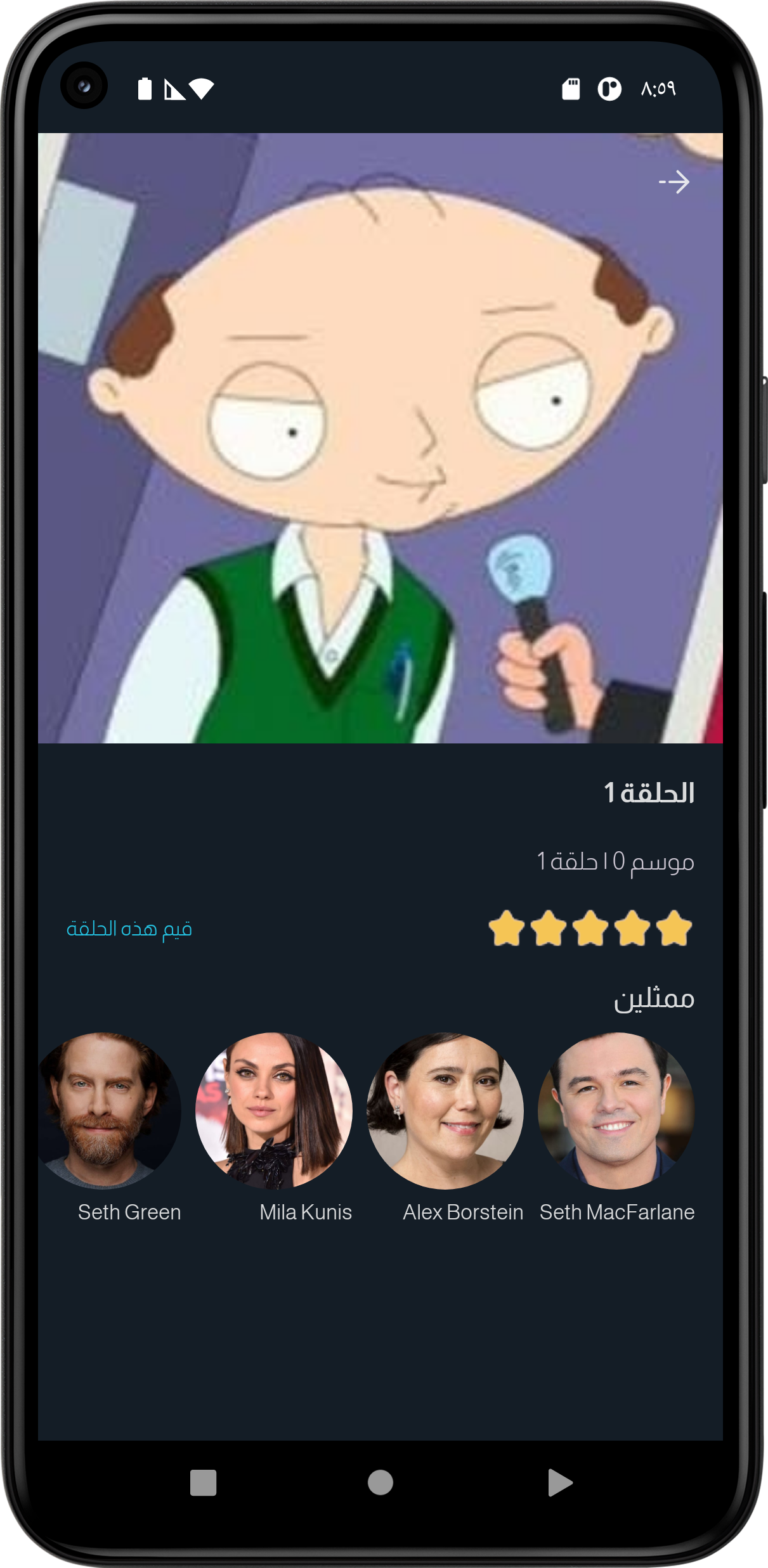
Task: Open the 'قيم هذه الحلقة' rate episode link
Action: [129, 929]
